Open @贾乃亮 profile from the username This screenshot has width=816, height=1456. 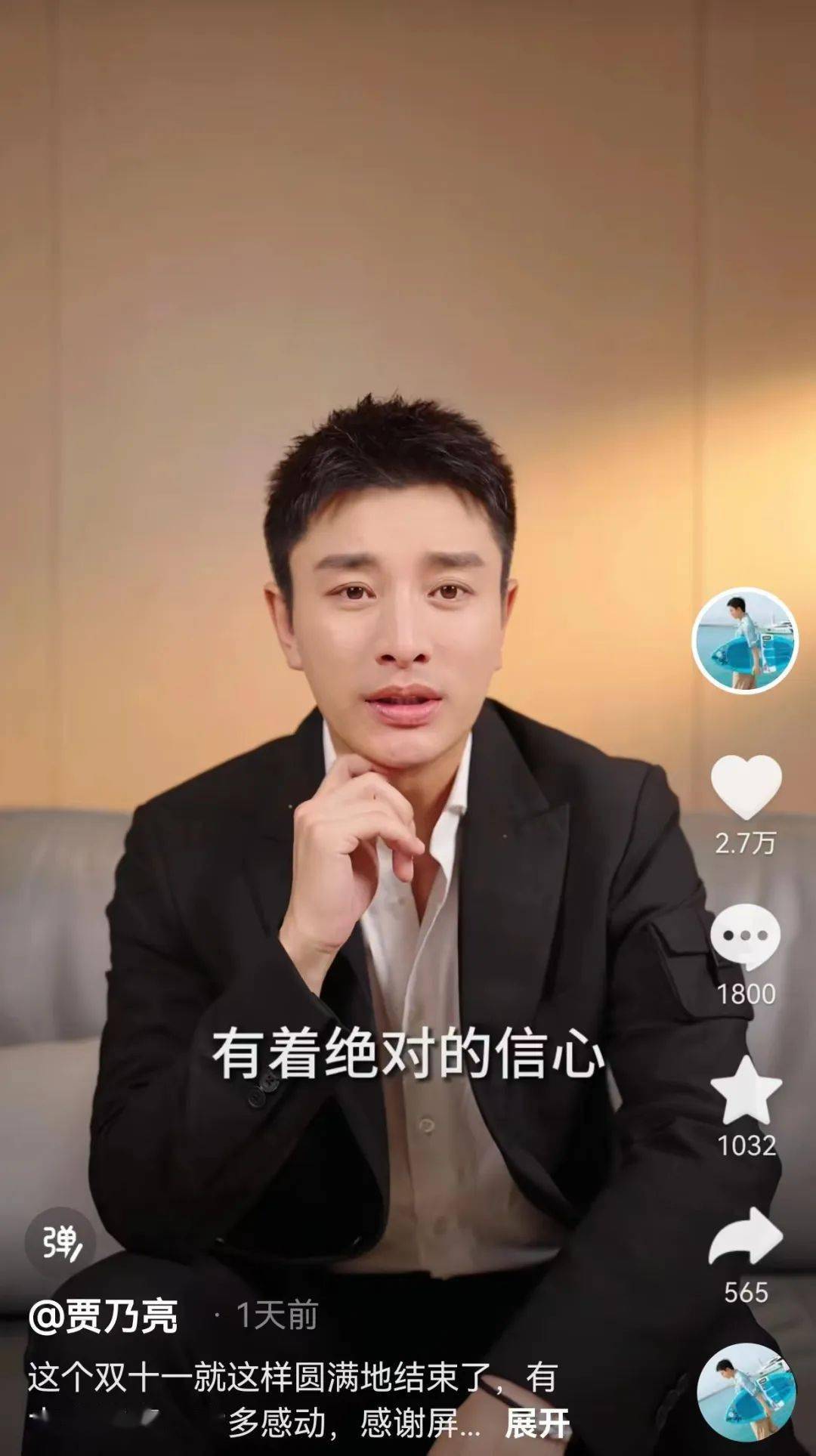[104, 1315]
